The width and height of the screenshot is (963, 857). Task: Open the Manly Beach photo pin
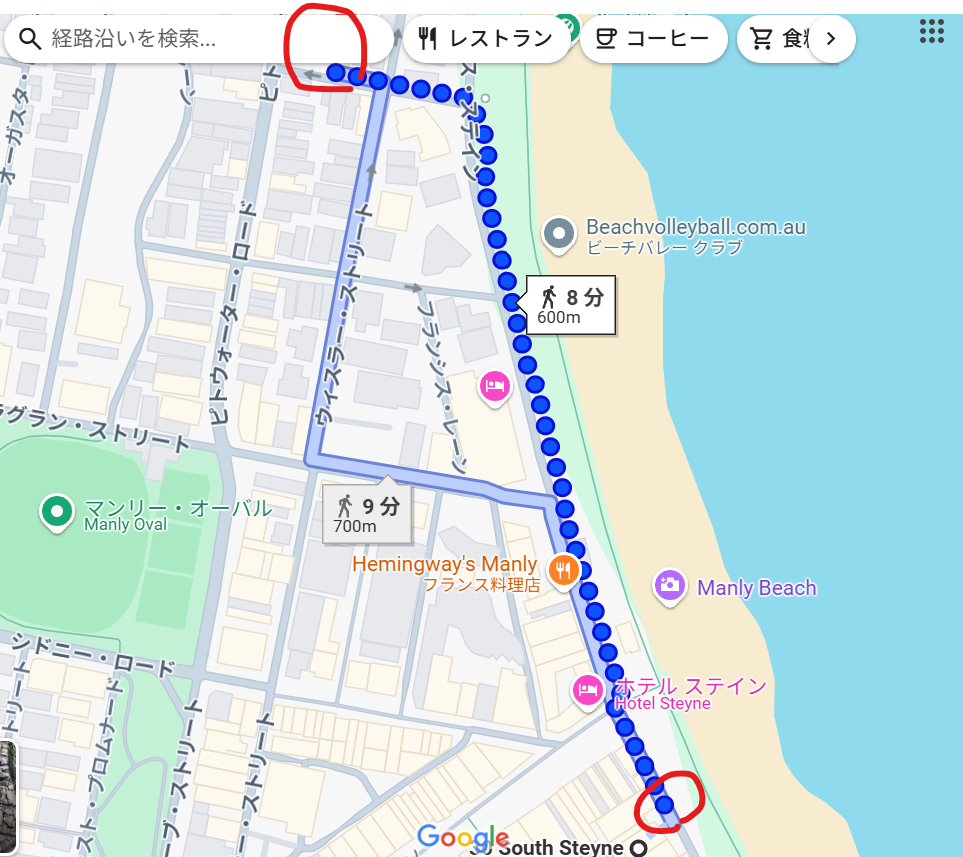[669, 586]
